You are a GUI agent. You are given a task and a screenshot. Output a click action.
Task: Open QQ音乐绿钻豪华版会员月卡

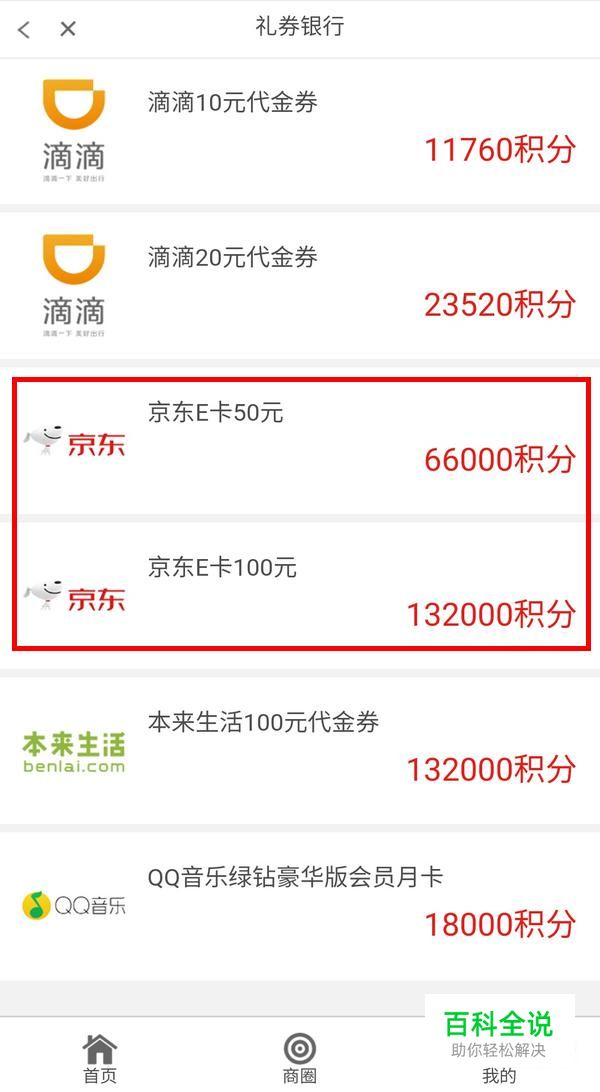[x=300, y=905]
